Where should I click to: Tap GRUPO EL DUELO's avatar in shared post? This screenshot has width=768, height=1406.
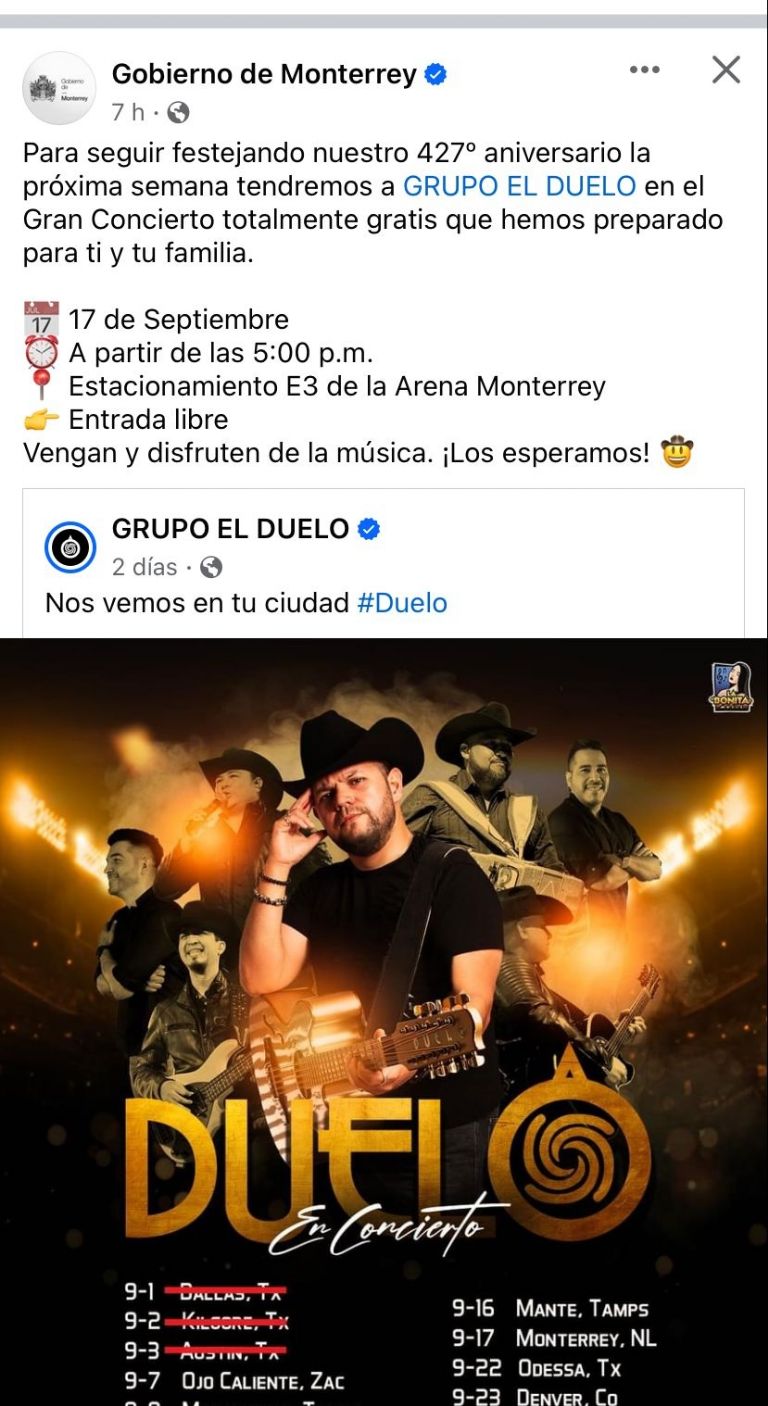(x=71, y=547)
